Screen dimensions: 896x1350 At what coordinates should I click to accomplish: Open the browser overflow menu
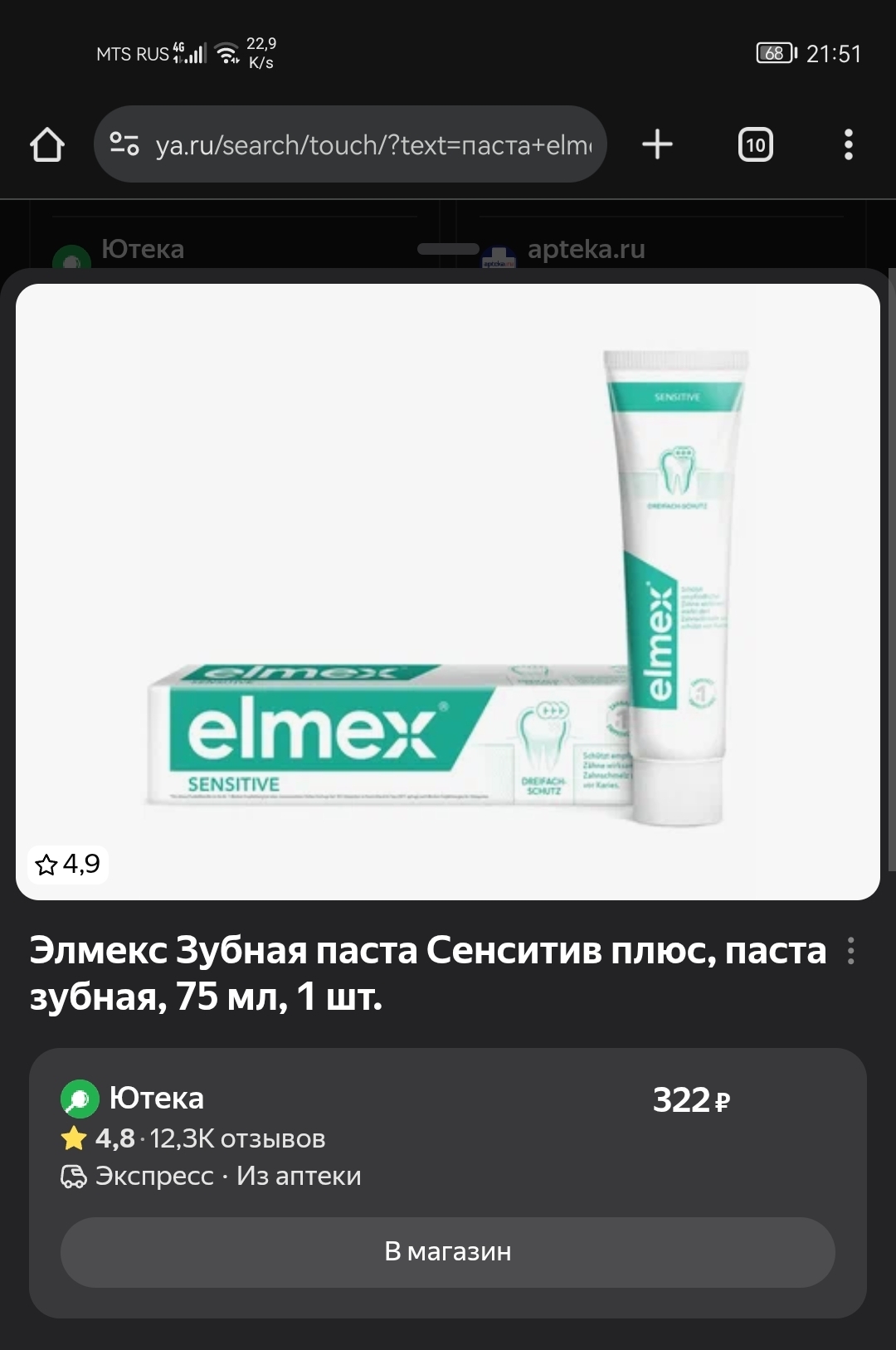pyautogui.click(x=848, y=145)
